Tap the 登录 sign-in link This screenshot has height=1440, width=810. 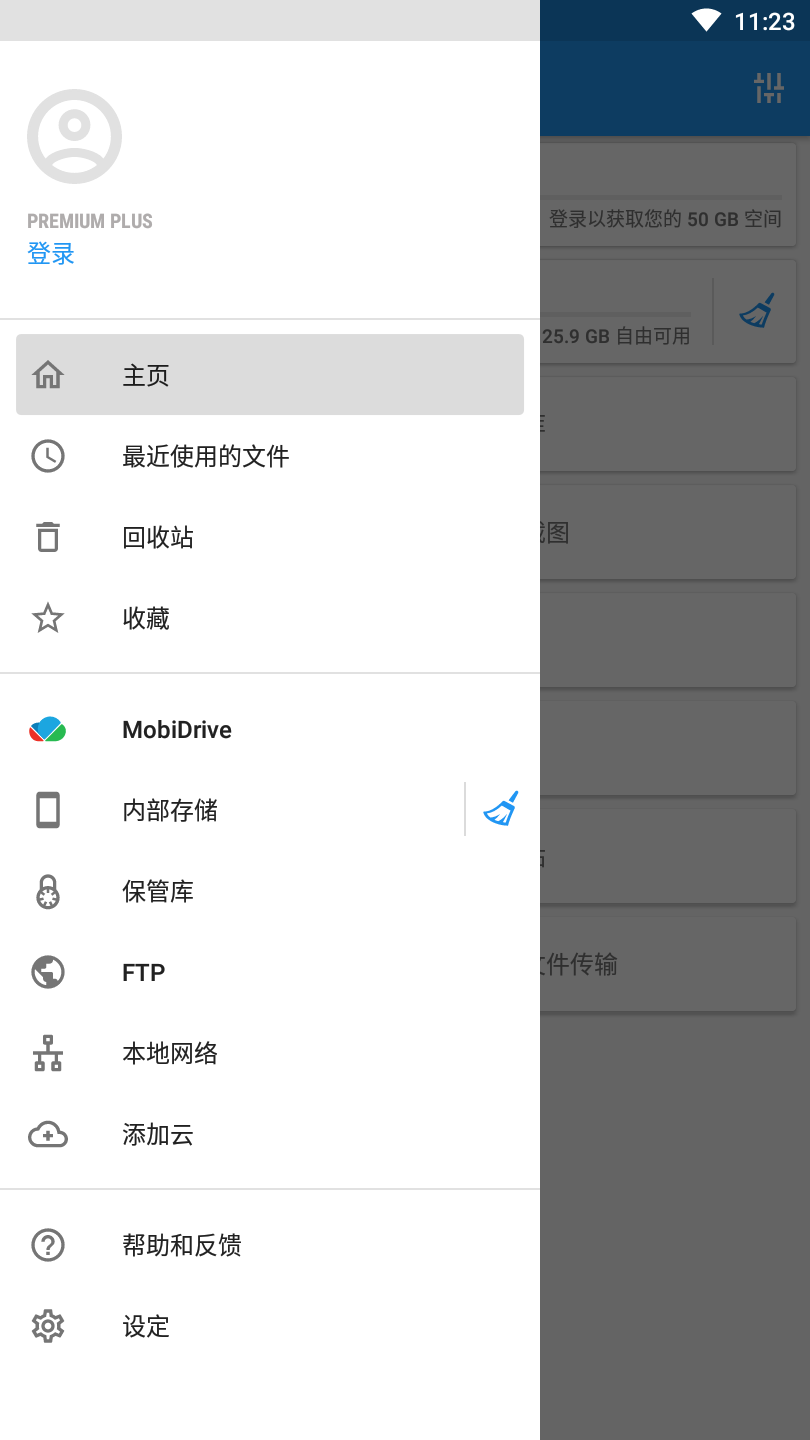51,254
